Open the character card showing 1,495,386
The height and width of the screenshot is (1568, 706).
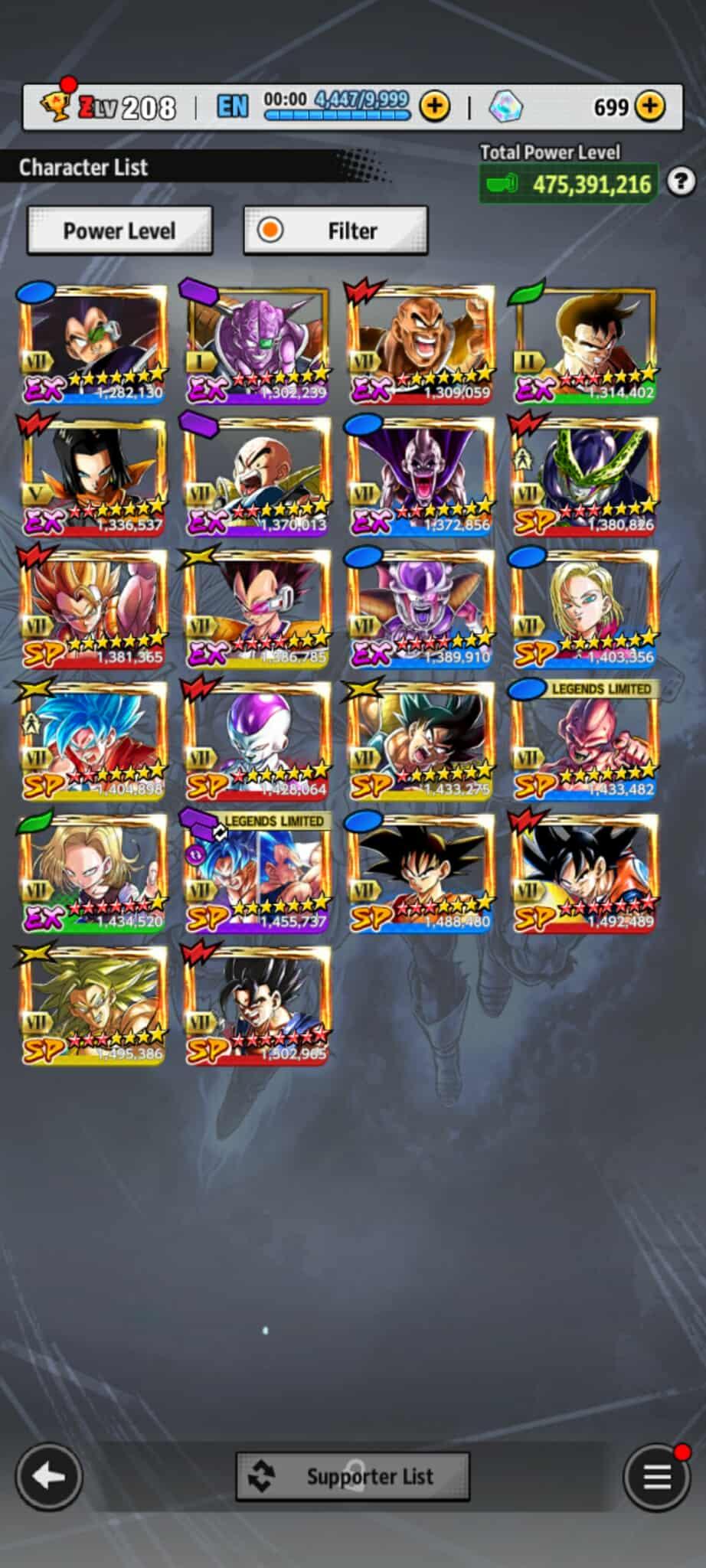(x=93, y=1004)
